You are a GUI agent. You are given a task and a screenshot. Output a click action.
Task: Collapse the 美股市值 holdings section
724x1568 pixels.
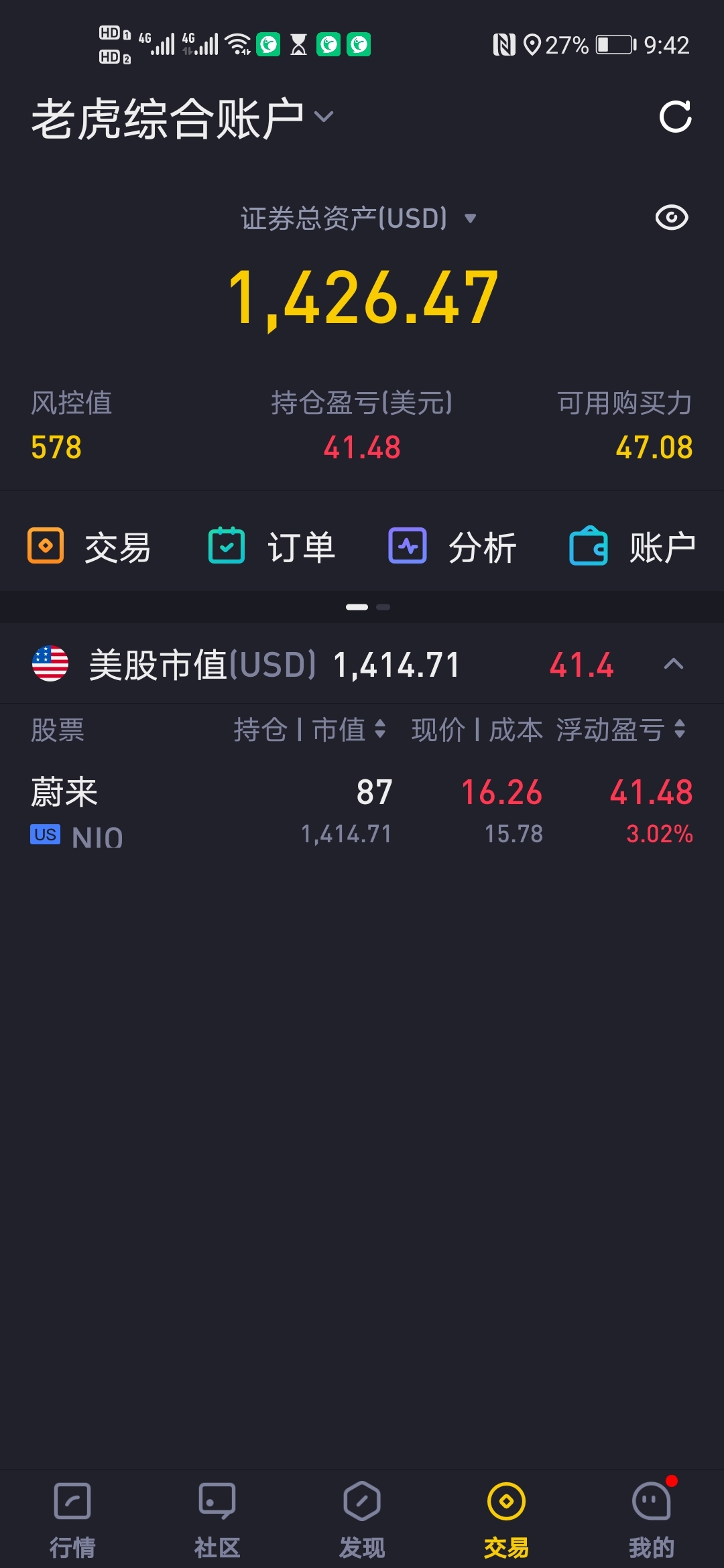pyautogui.click(x=673, y=664)
